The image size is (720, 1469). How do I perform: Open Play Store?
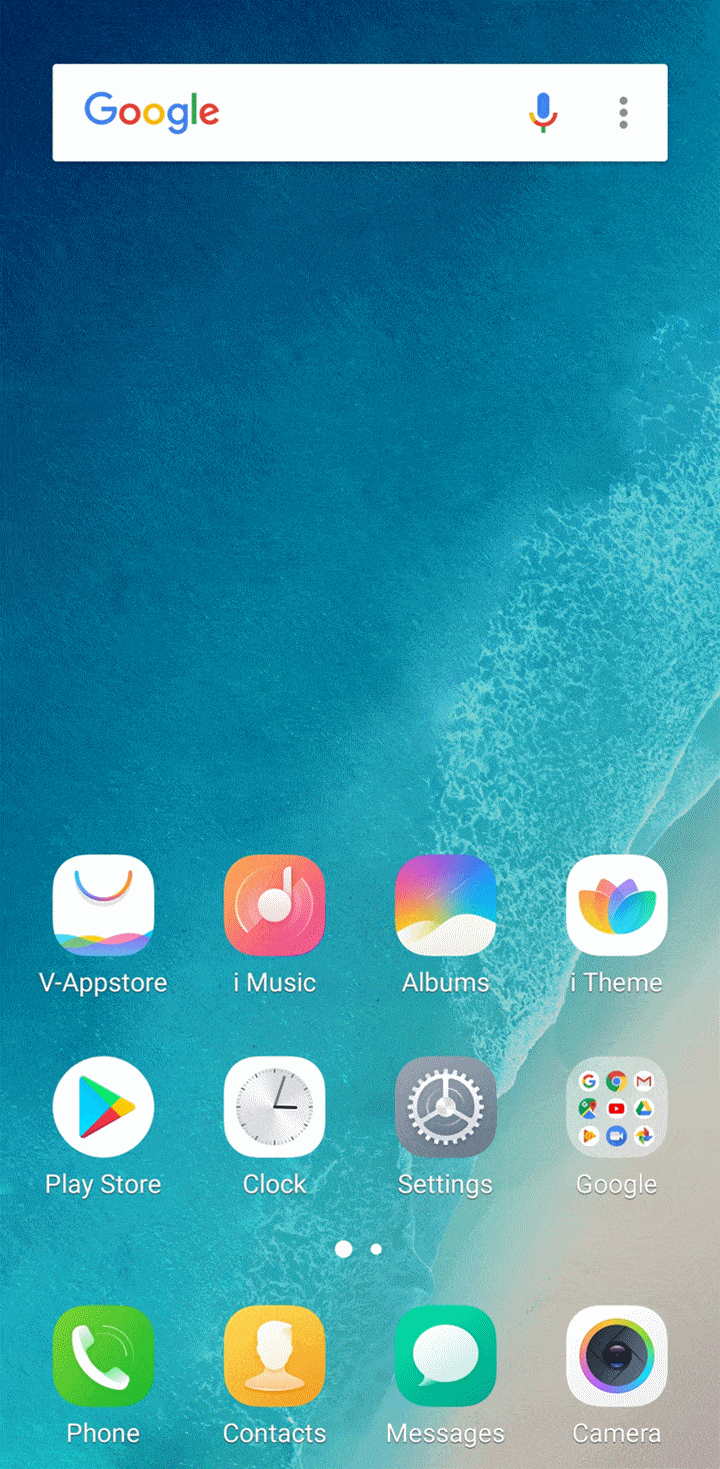point(103,1107)
